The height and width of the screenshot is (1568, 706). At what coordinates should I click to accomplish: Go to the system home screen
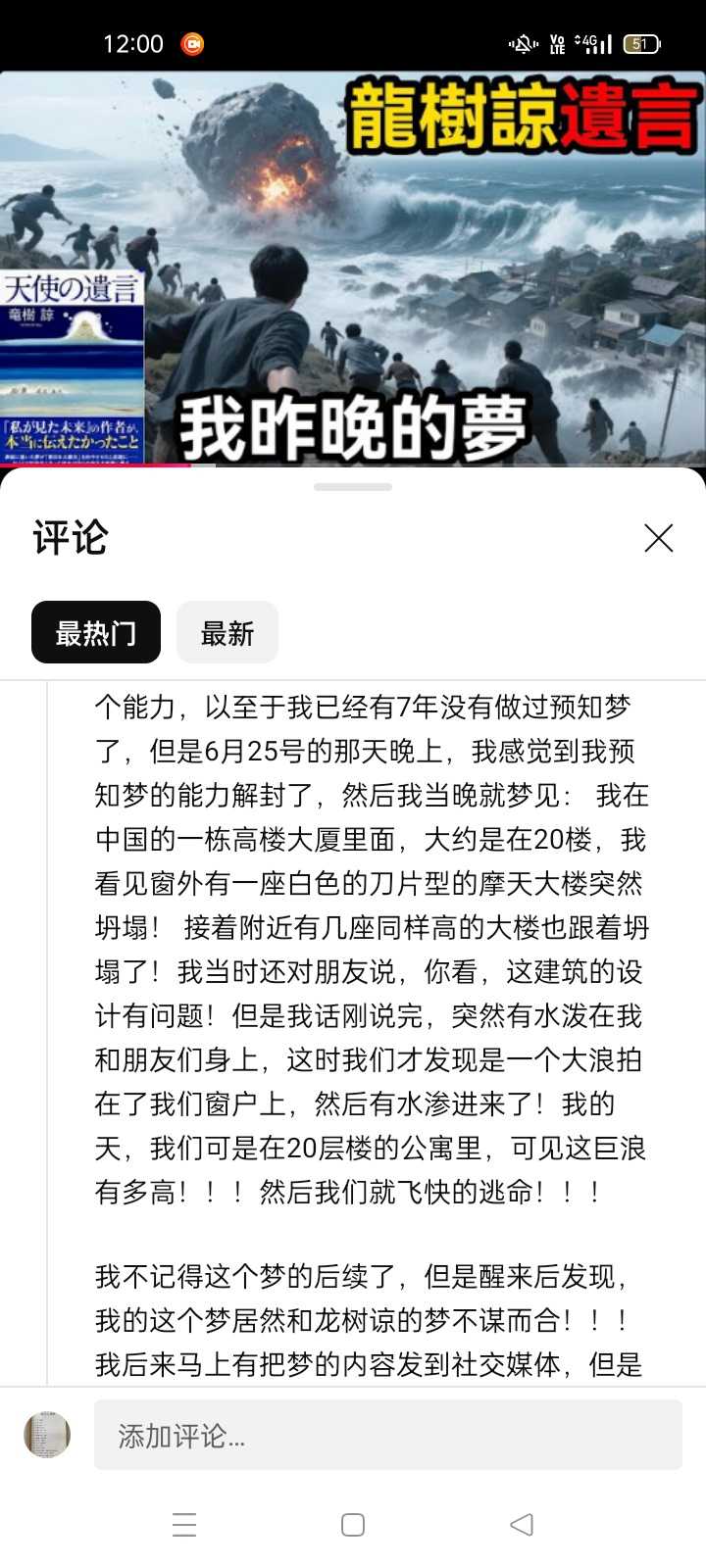[x=353, y=1525]
